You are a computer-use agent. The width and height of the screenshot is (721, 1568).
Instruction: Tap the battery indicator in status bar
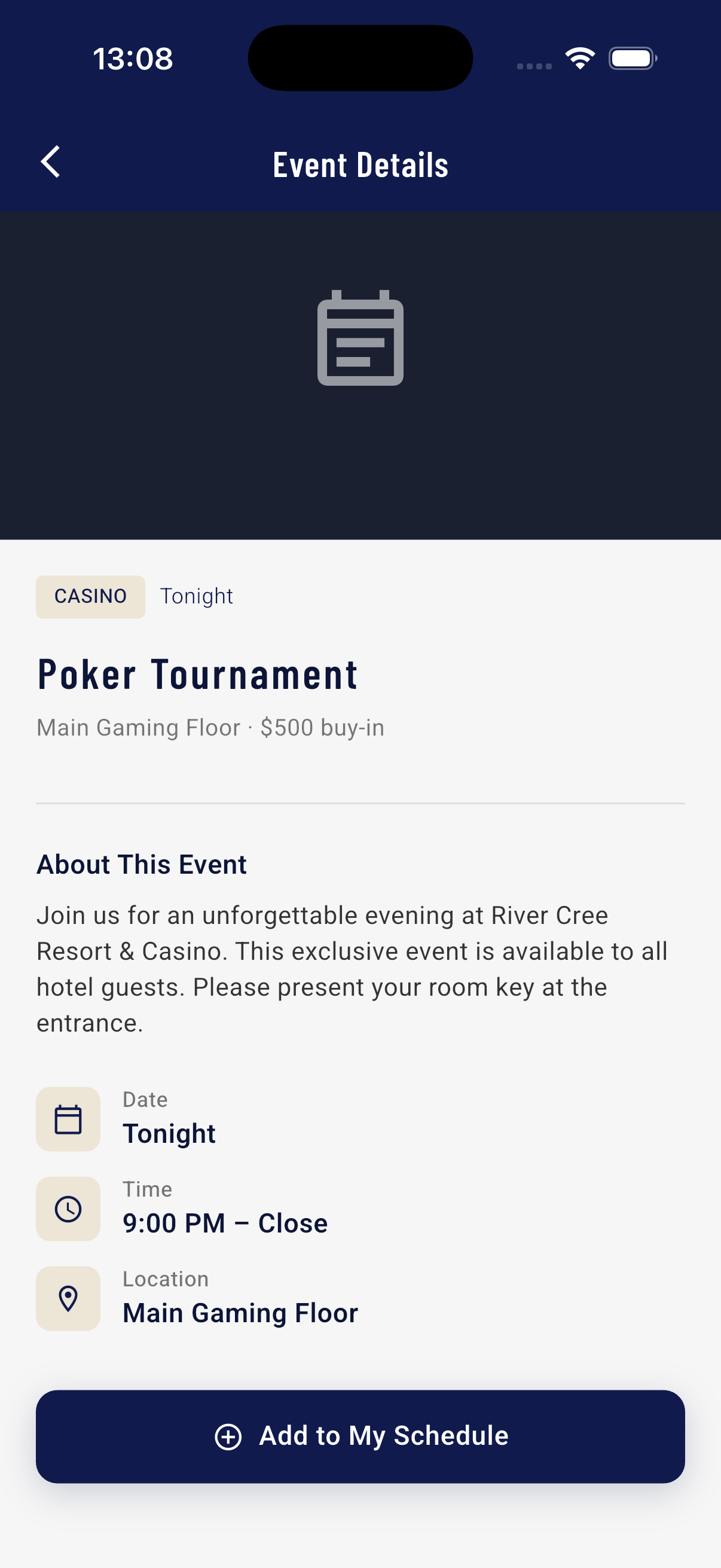point(631,58)
